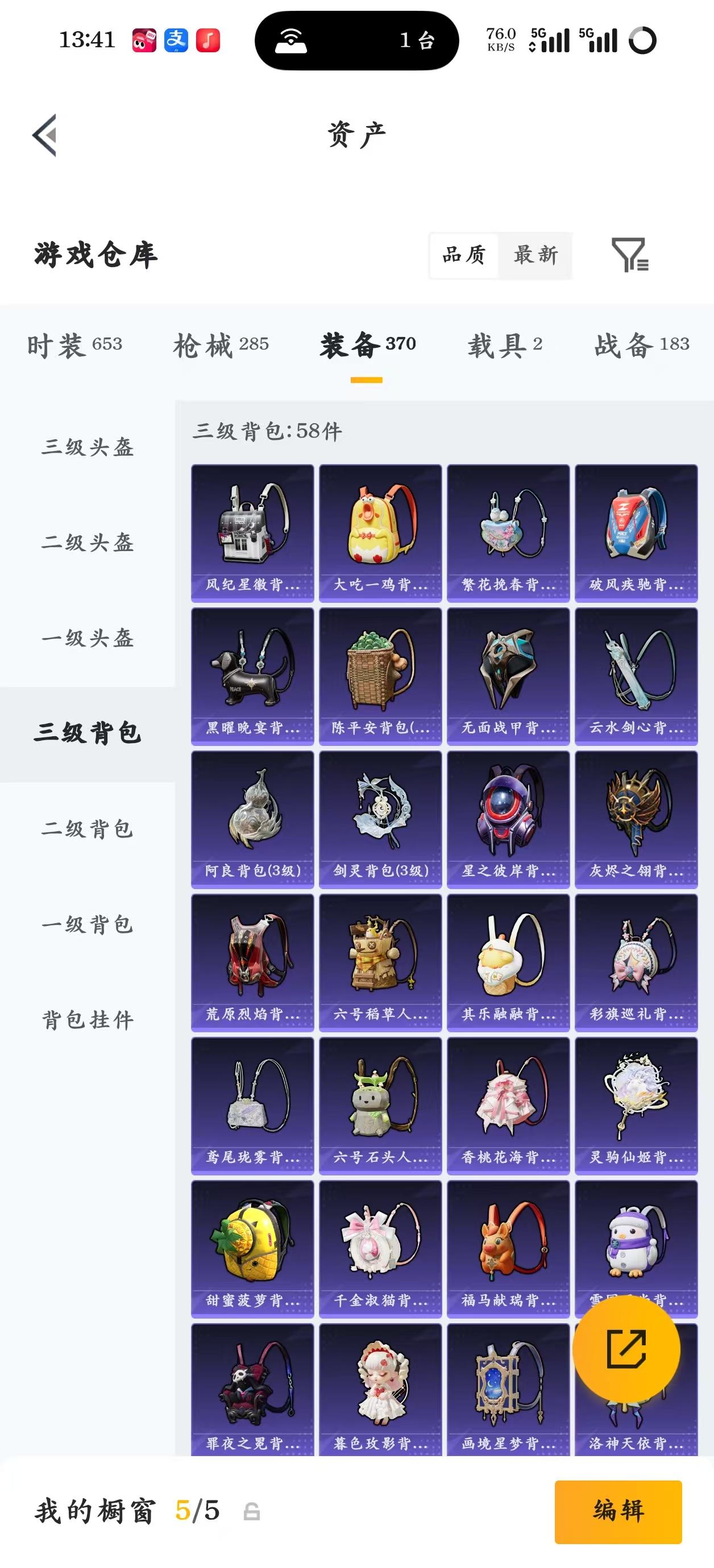Viewport: 714px width, 1568px height.
Task: Open the 二级背包 category
Action: [87, 829]
